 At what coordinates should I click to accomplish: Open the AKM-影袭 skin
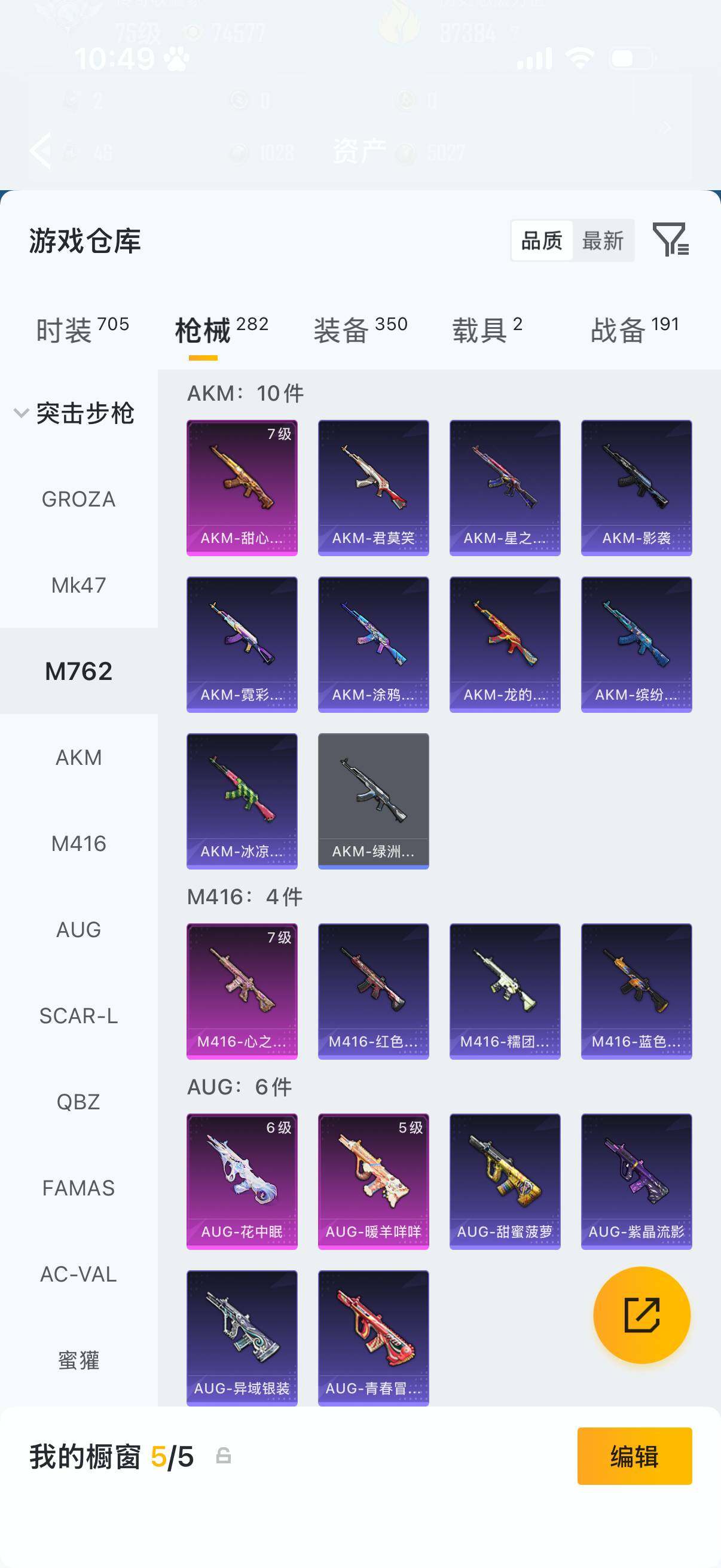pyautogui.click(x=637, y=487)
